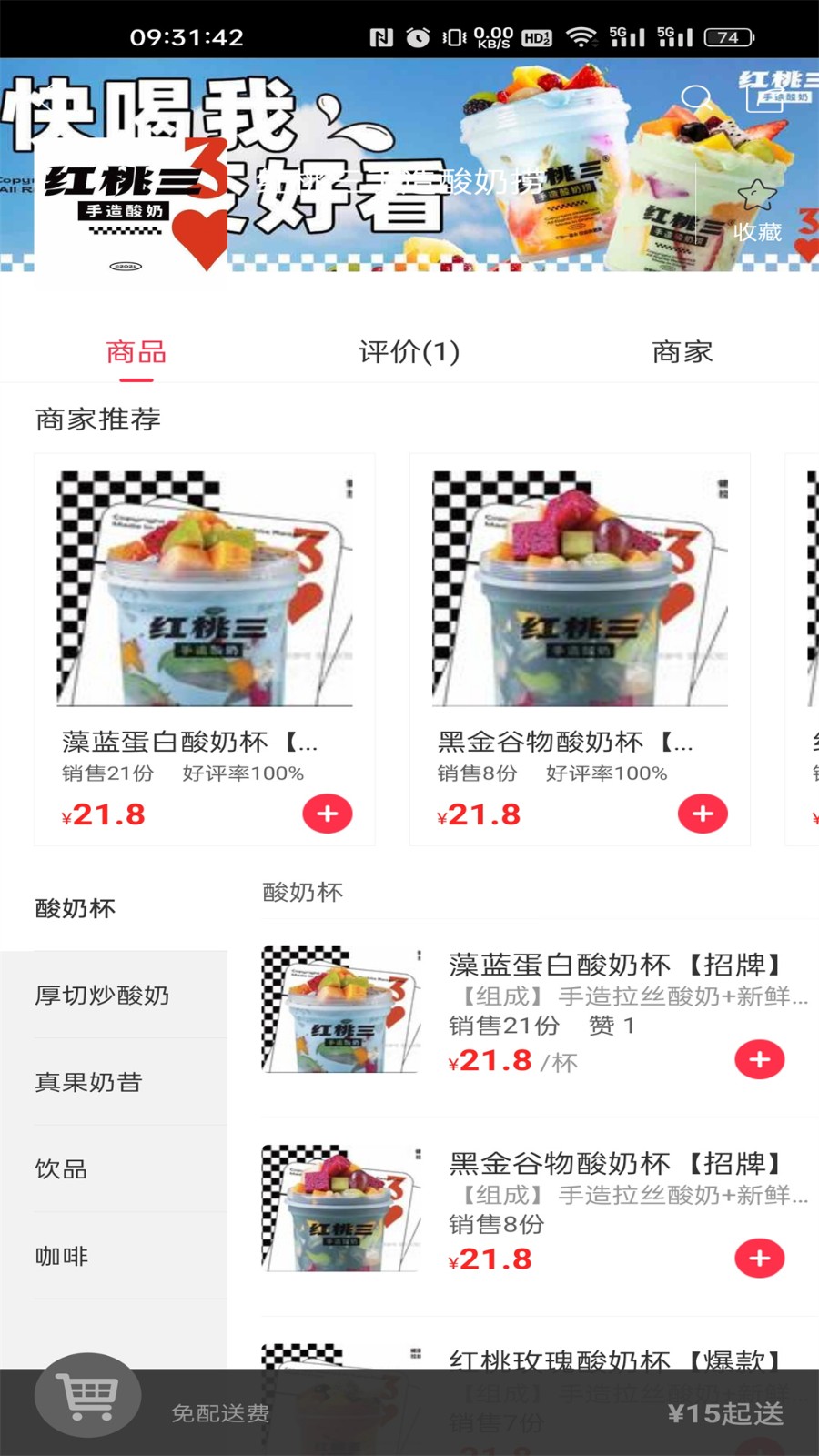Tap the alarm clock status bar icon
The image size is (819, 1456).
click(x=417, y=36)
